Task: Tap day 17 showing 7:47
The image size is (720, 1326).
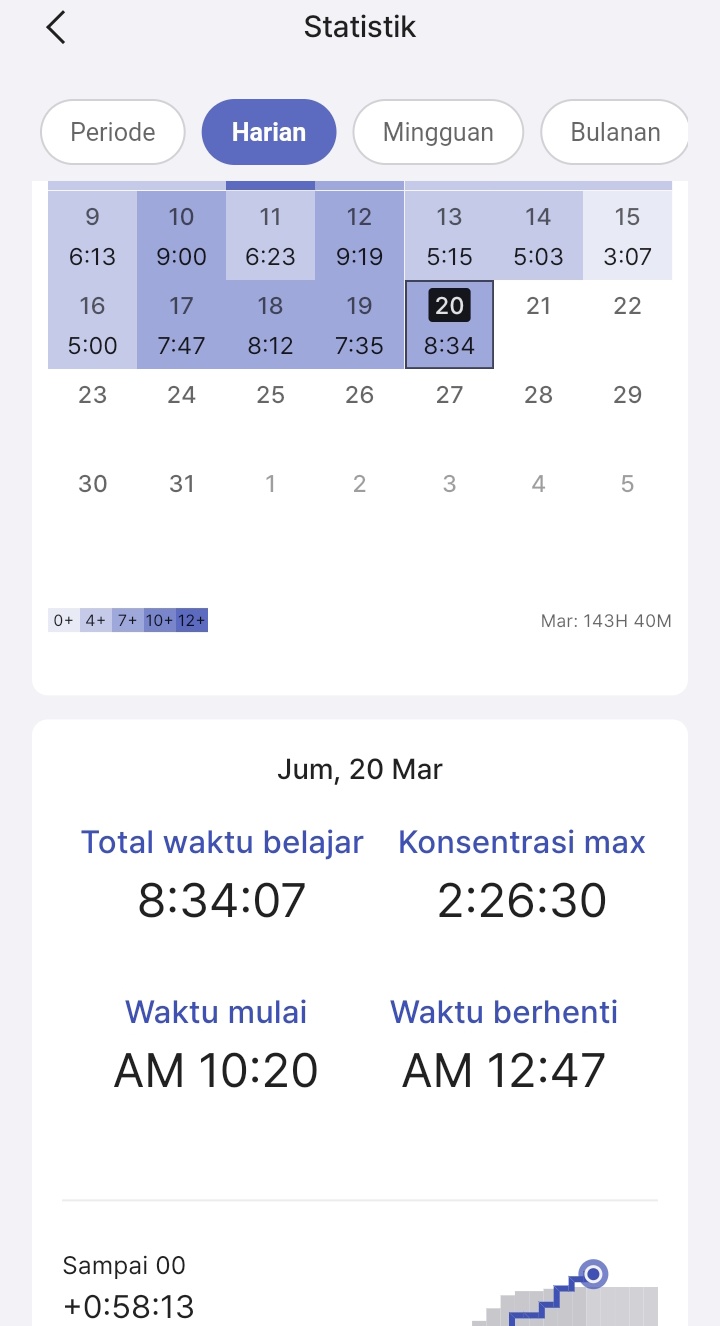Action: (x=181, y=325)
